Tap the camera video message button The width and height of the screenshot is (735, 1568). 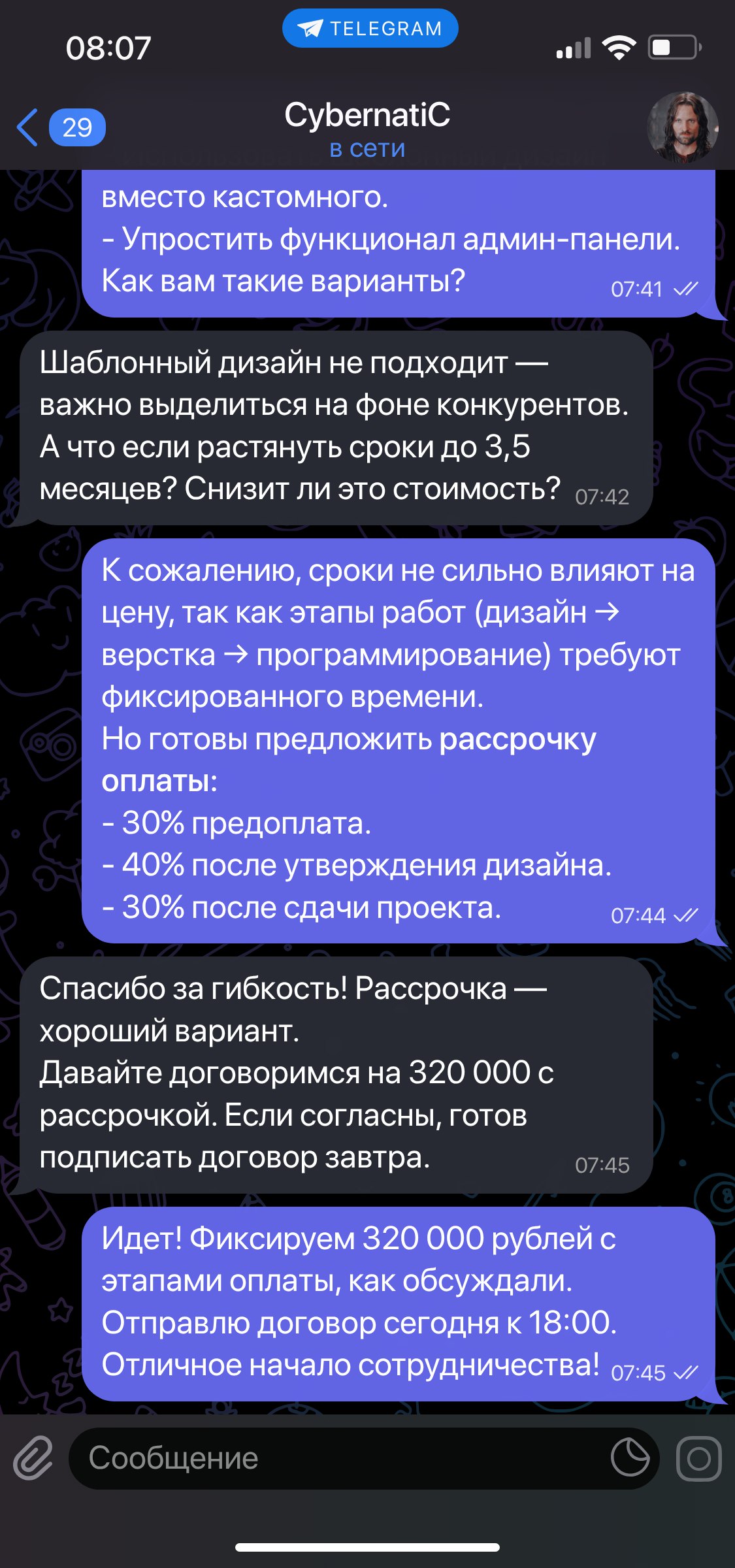(698, 1458)
